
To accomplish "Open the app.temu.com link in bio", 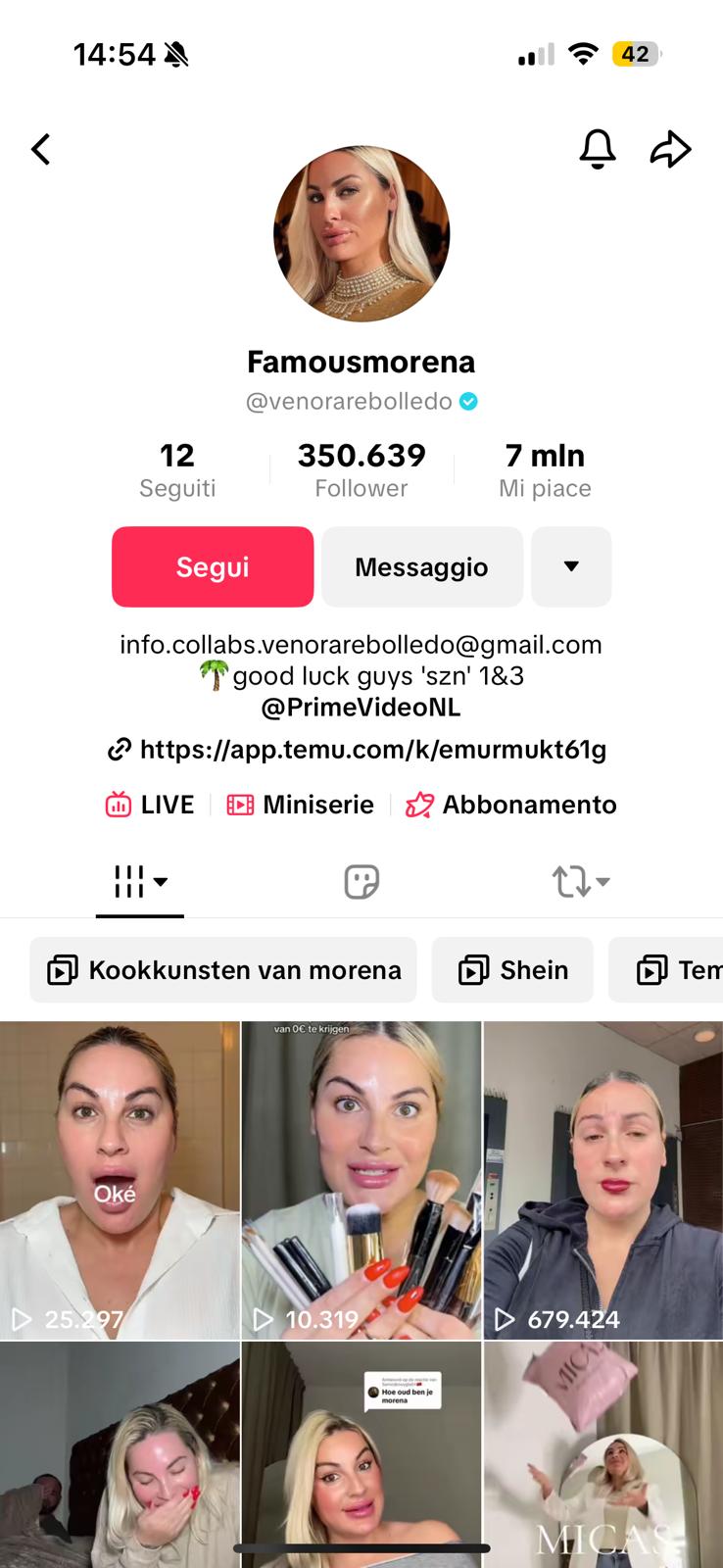I will [372, 750].
